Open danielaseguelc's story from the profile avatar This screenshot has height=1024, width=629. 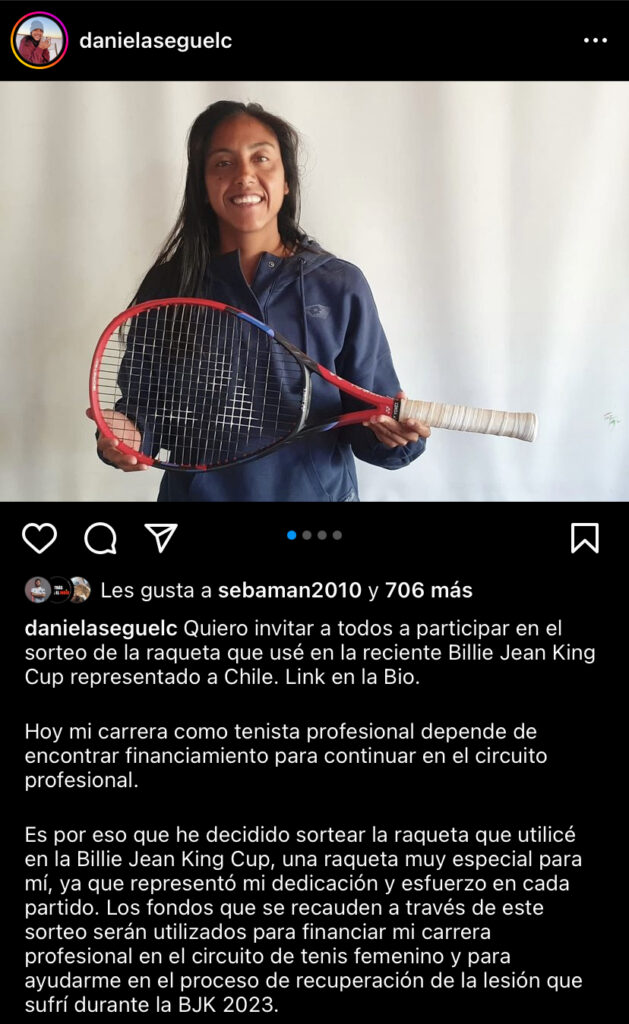pyautogui.click(x=39, y=40)
